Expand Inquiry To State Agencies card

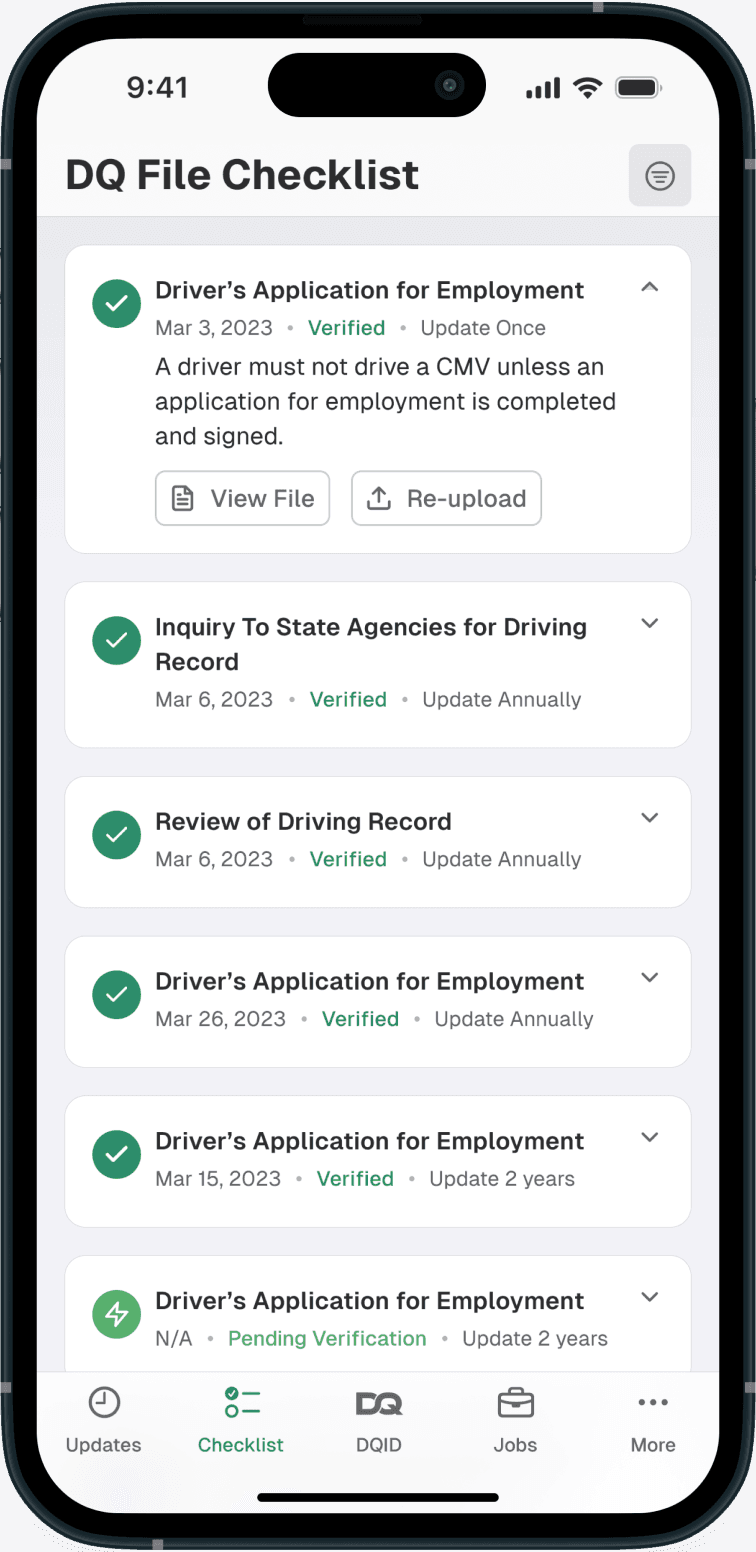[x=649, y=623]
